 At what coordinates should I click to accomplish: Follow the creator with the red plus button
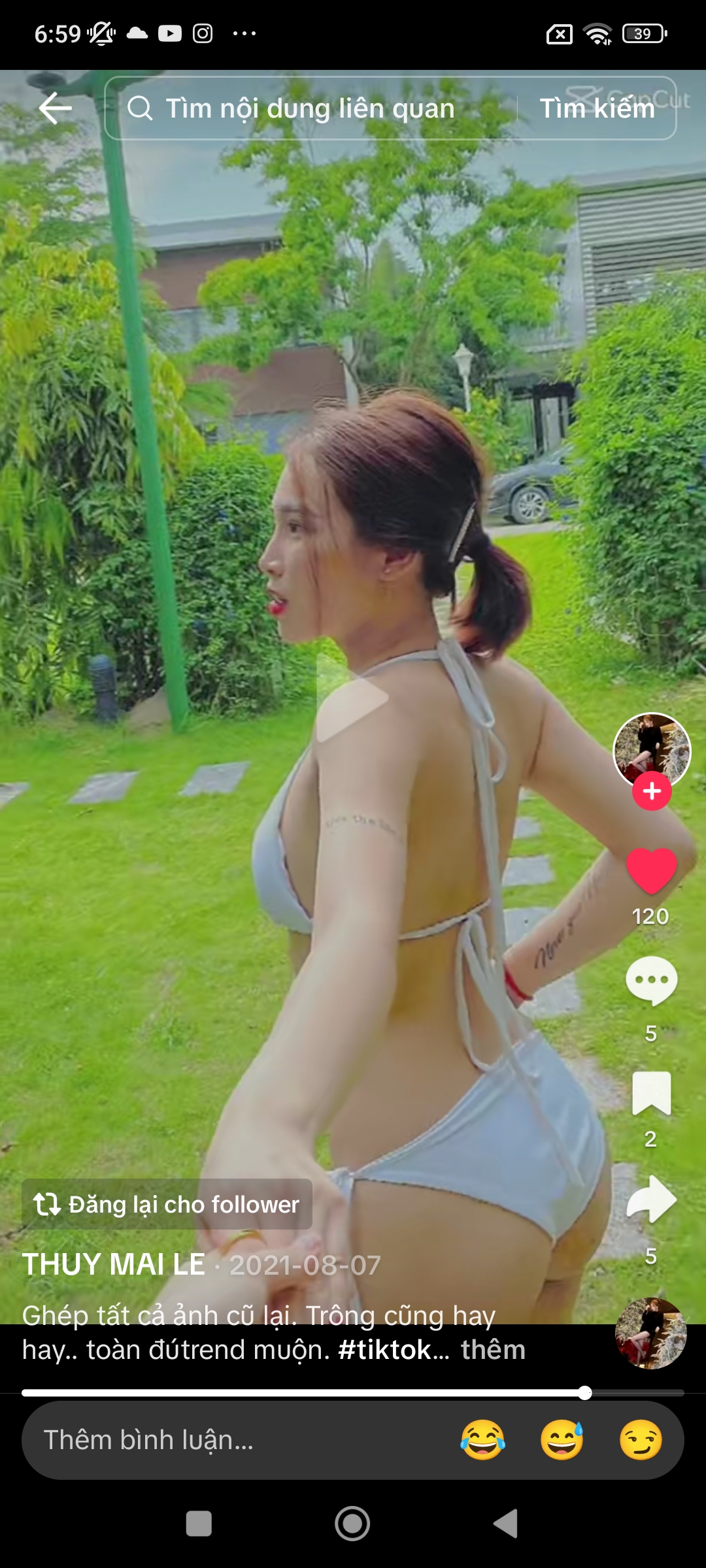click(x=652, y=791)
